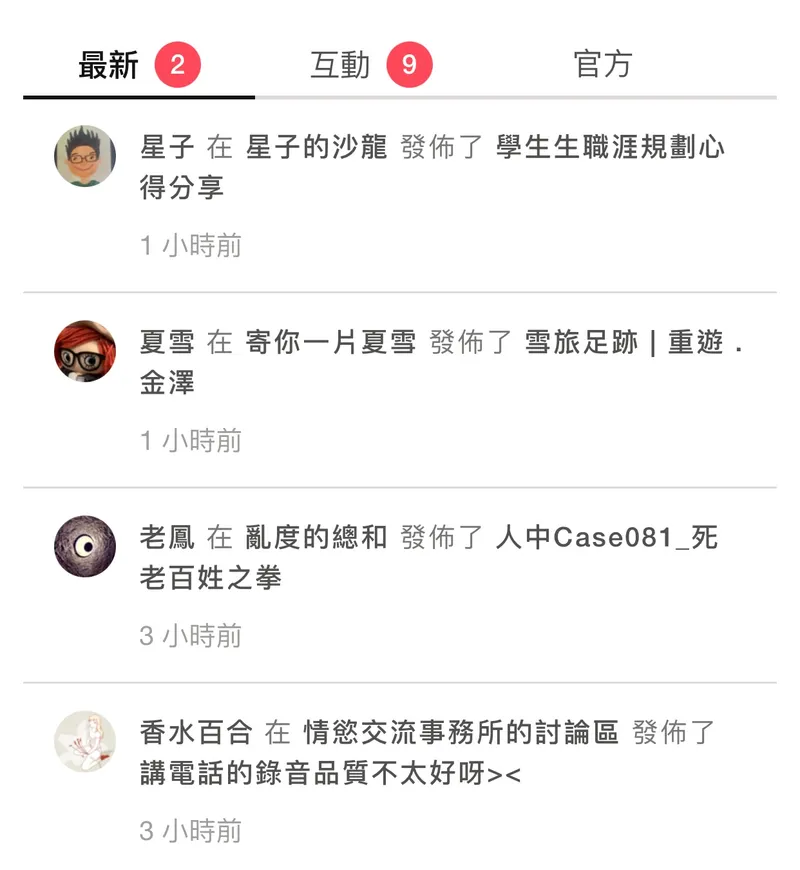Open the 官方 tab
800x870 pixels.
(x=603, y=64)
